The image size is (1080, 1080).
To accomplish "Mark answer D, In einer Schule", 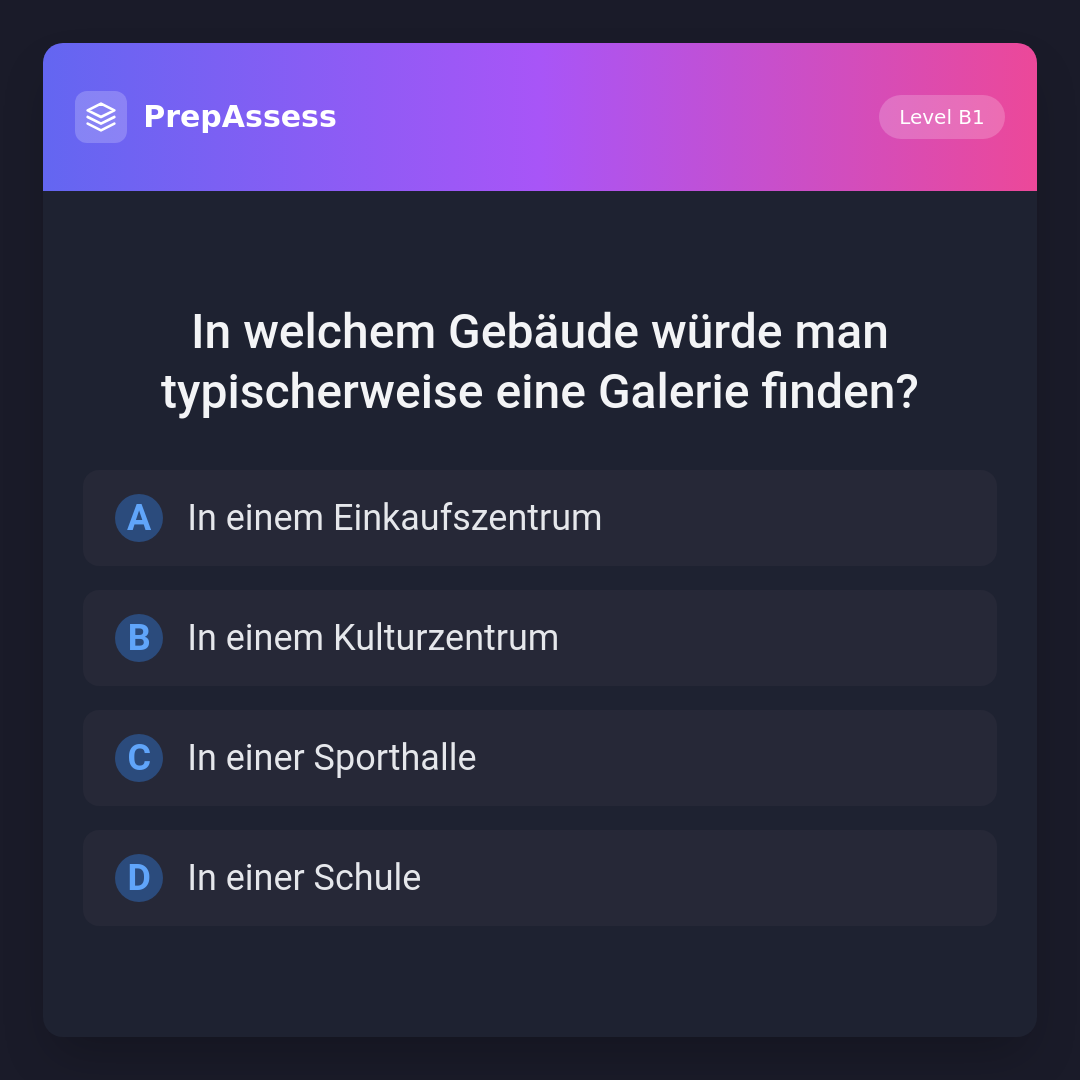I will click(540, 878).
